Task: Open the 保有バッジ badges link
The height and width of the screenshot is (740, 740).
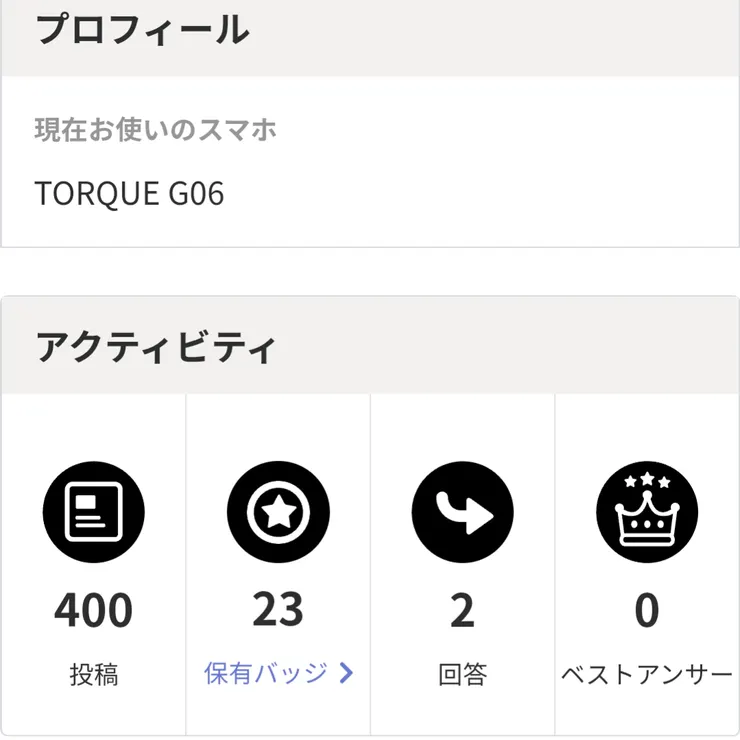Action: click(x=278, y=673)
